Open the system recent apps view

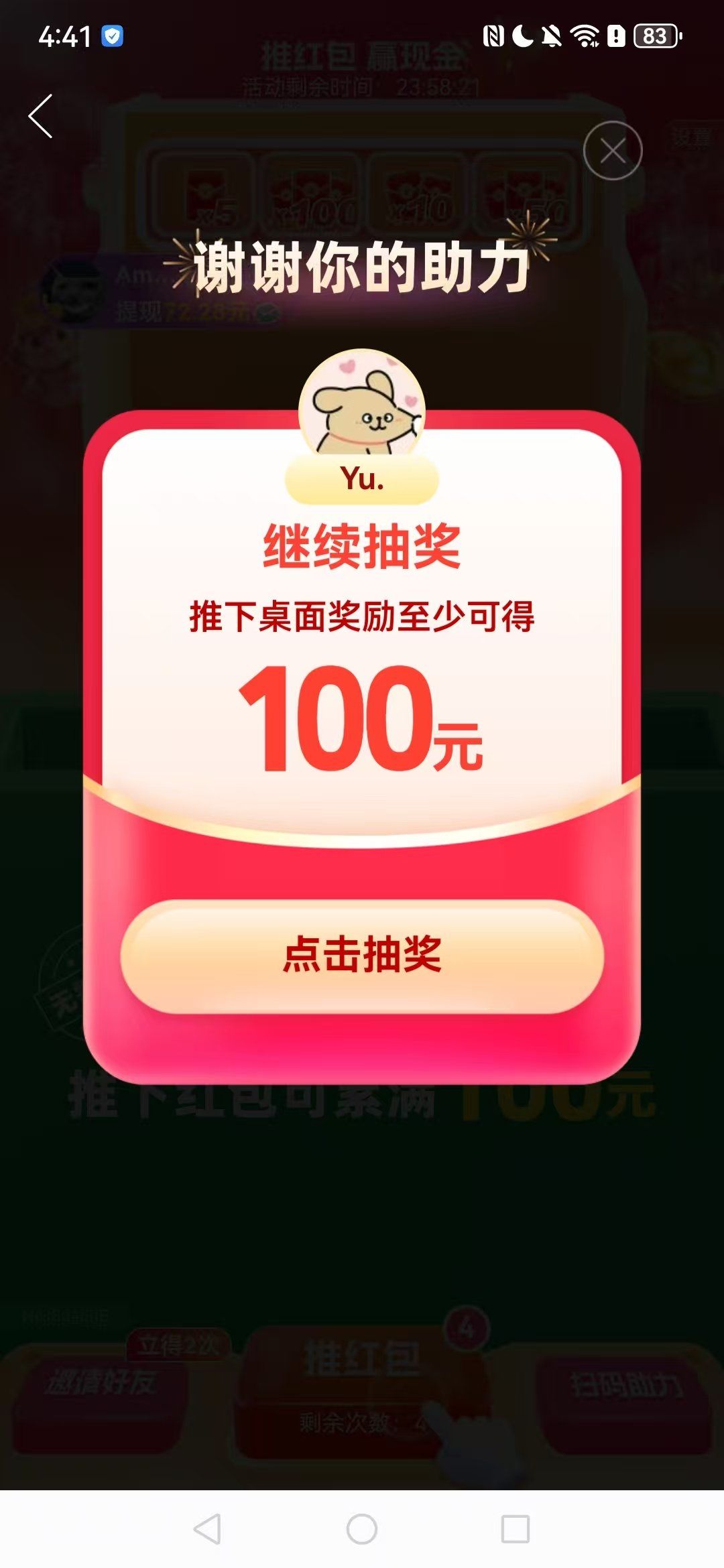(516, 1529)
